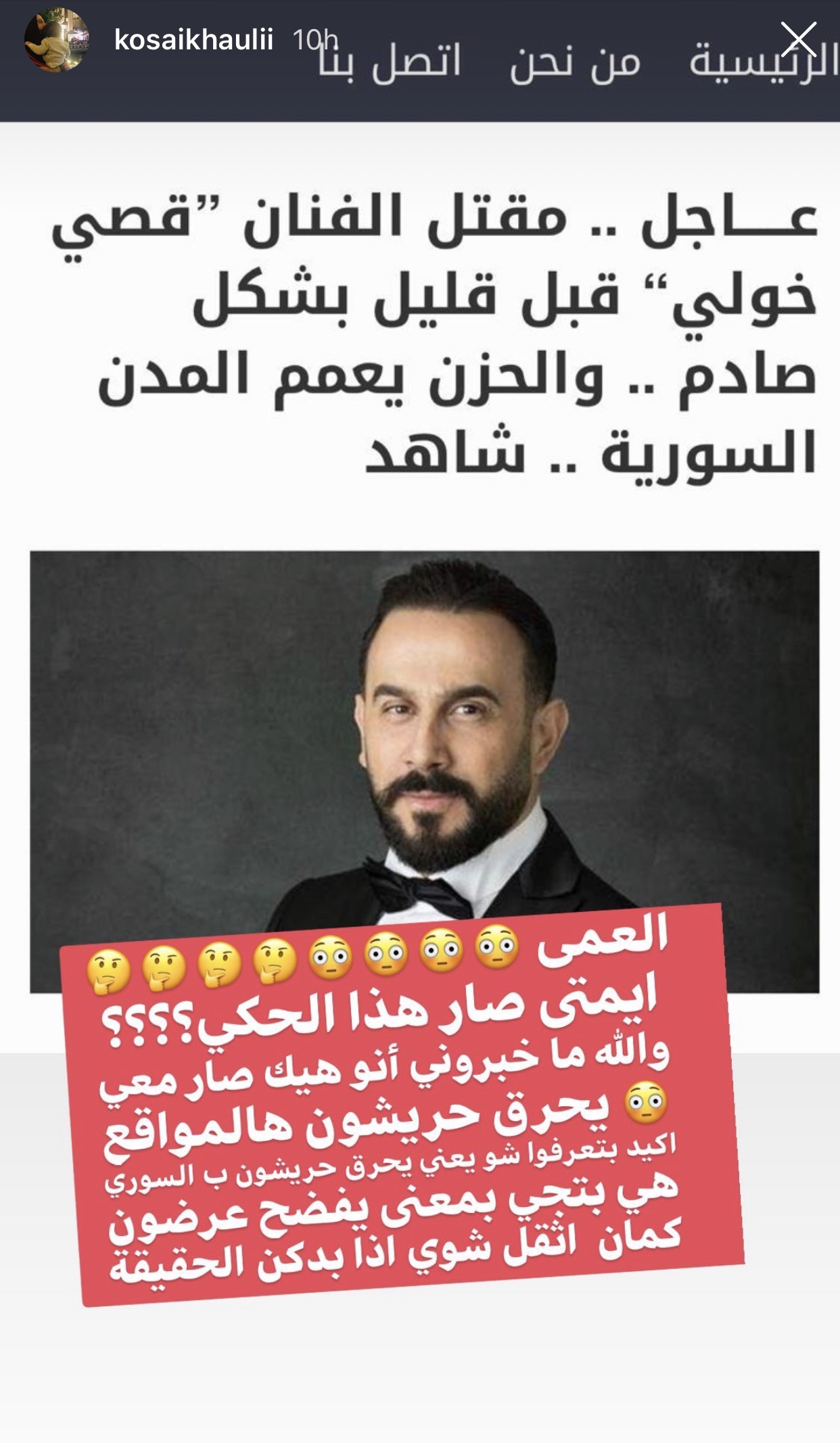
Task: Open kosaikhaulii's profile picture
Action: pos(56,40)
